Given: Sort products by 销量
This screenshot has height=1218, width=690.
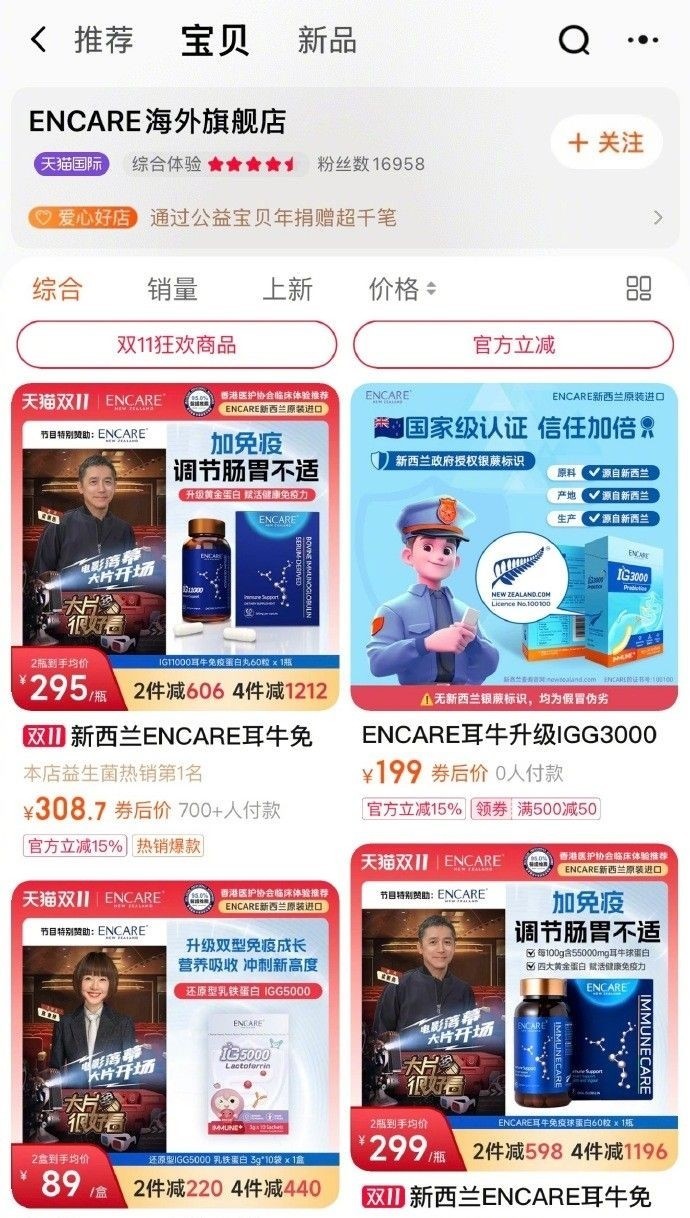Looking at the screenshot, I should (172, 289).
